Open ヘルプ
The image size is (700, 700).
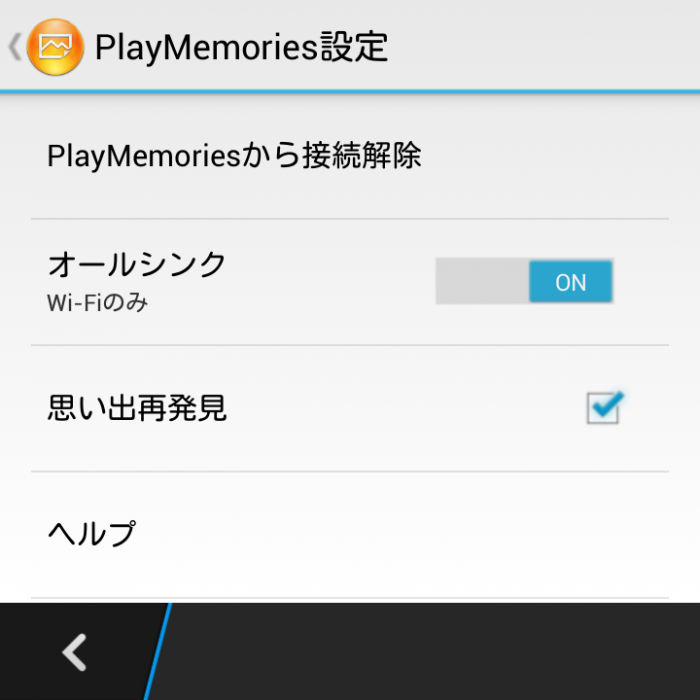(x=92, y=534)
